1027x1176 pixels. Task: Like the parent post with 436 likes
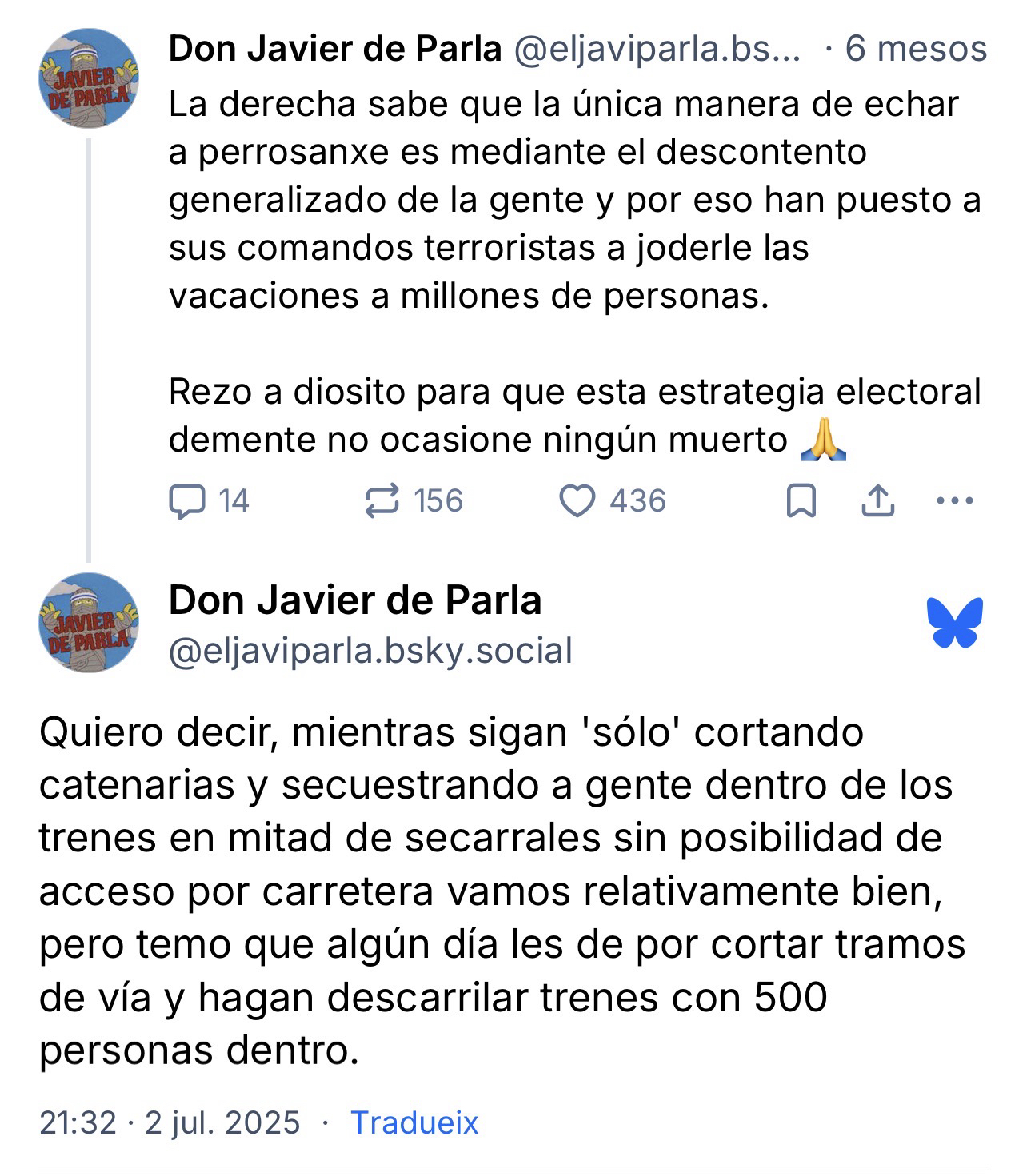[x=577, y=501]
